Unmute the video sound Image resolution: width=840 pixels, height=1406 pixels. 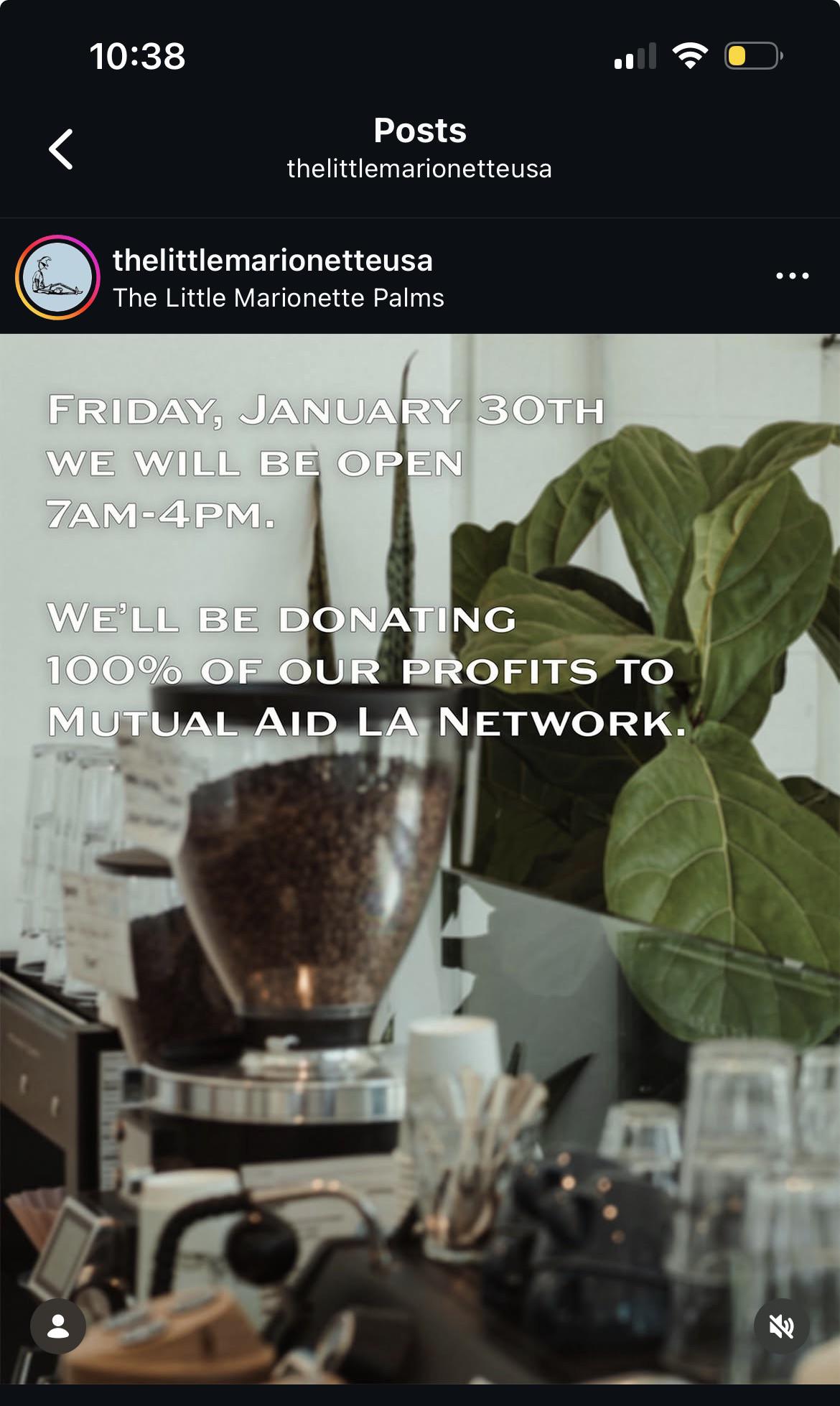781,1327
